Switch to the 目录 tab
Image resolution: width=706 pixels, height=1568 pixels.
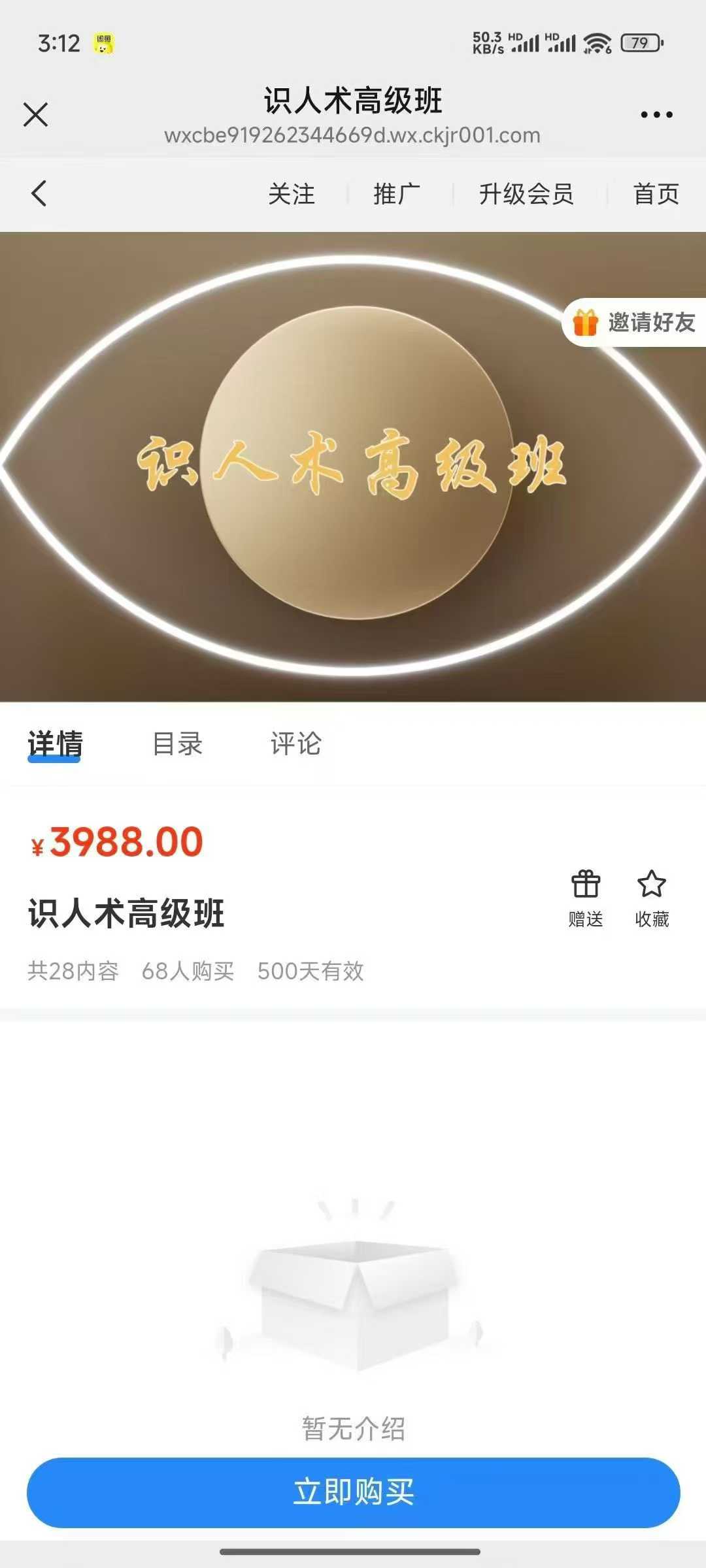click(177, 743)
